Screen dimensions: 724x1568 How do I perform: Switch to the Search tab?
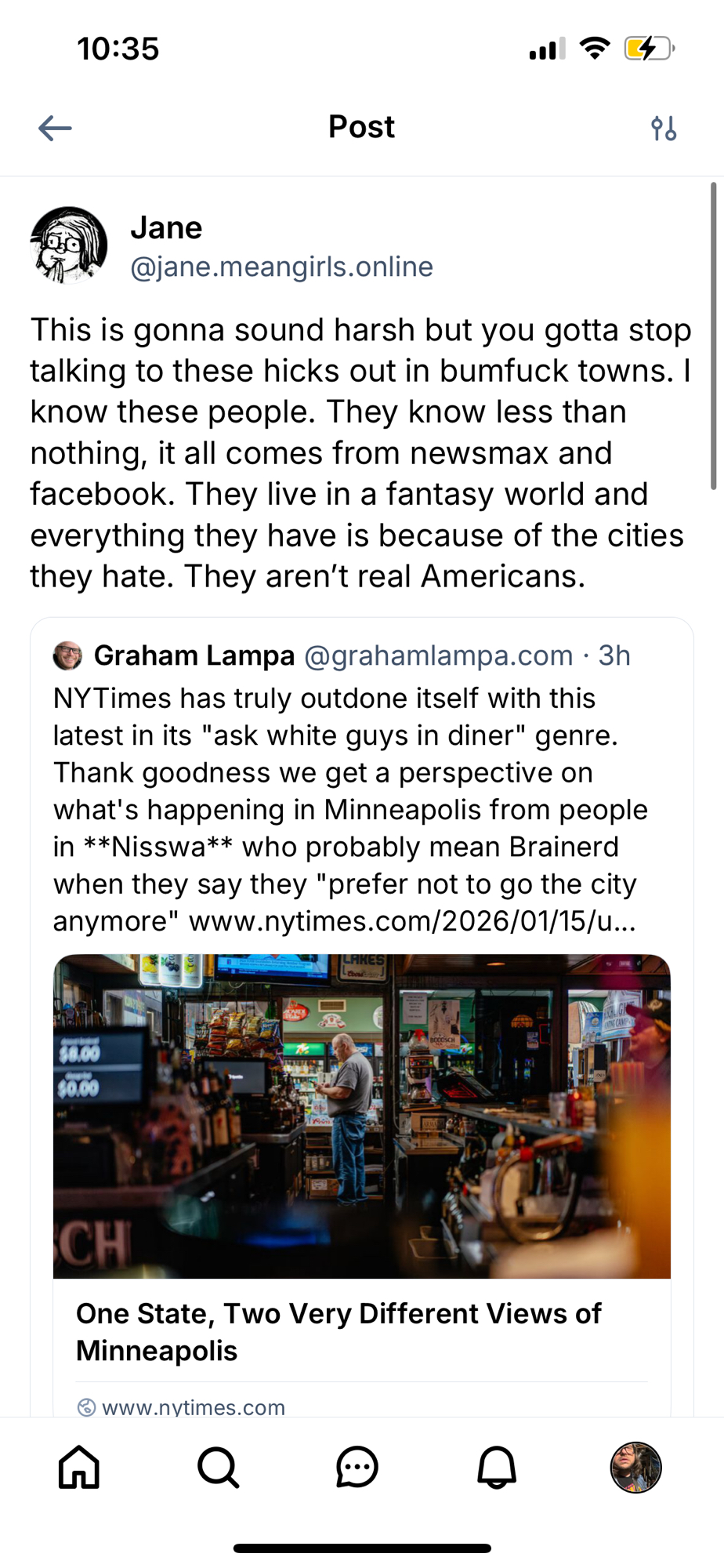pos(218,1467)
